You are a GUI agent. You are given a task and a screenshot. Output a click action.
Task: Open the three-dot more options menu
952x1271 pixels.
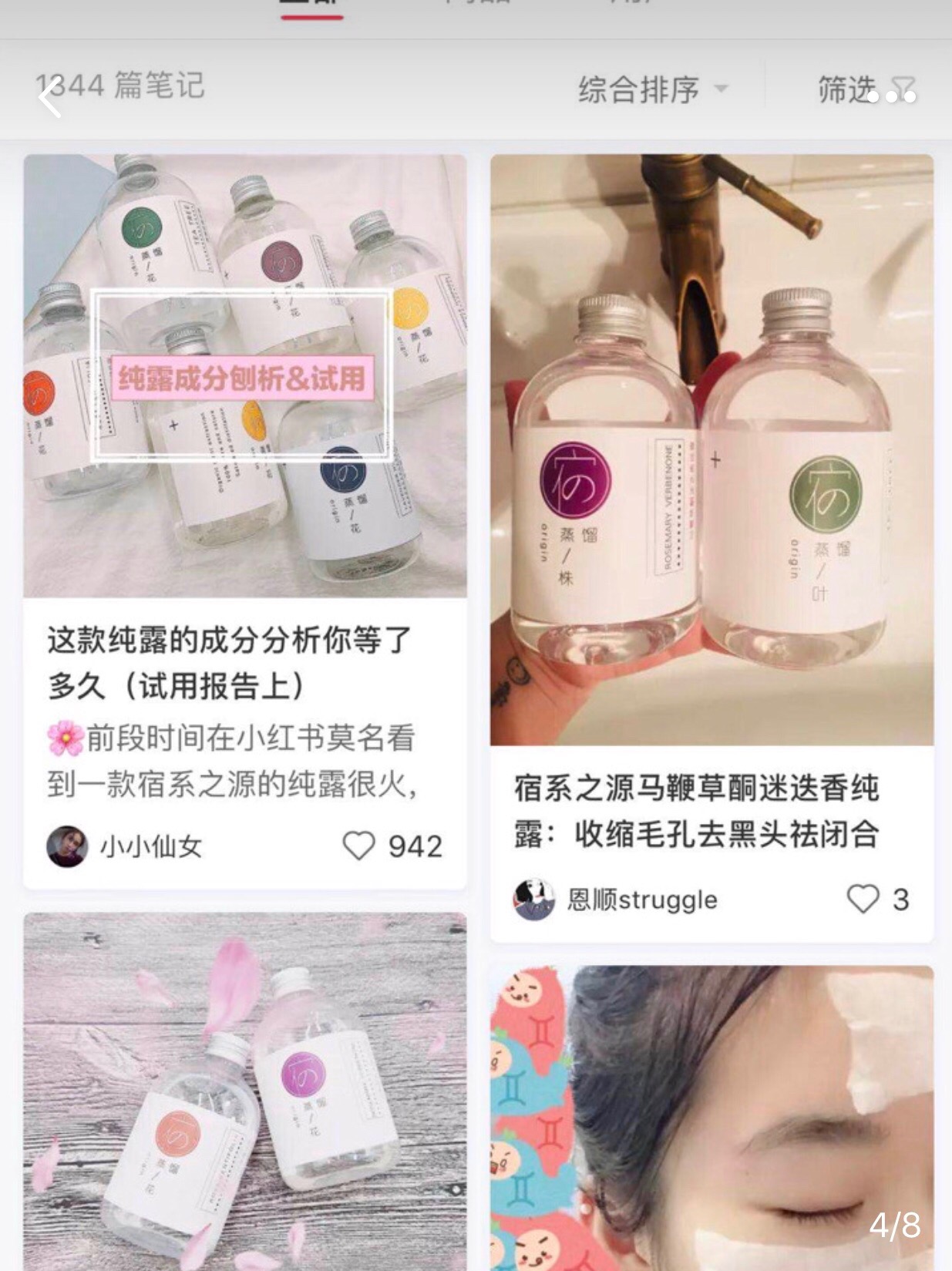[891, 97]
